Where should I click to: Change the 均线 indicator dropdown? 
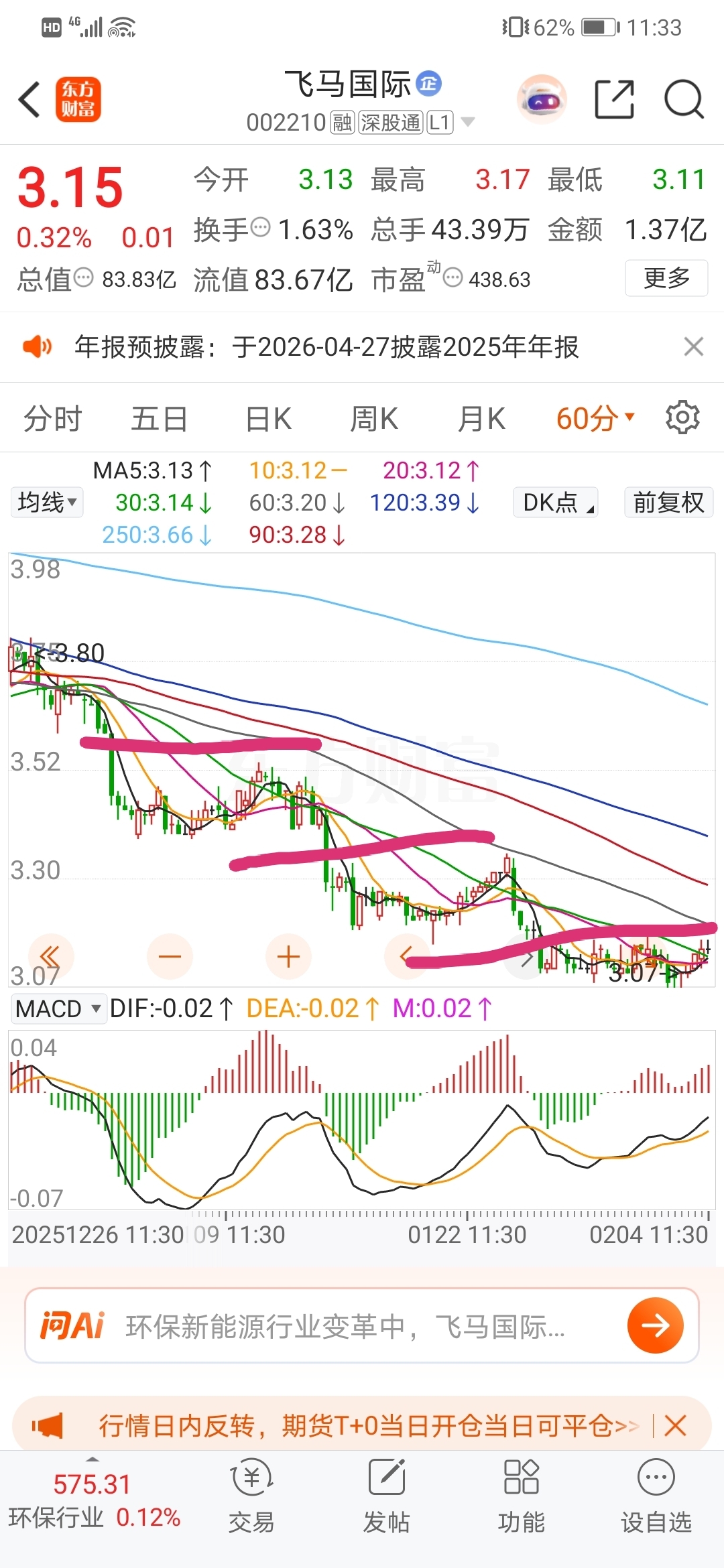click(x=47, y=503)
